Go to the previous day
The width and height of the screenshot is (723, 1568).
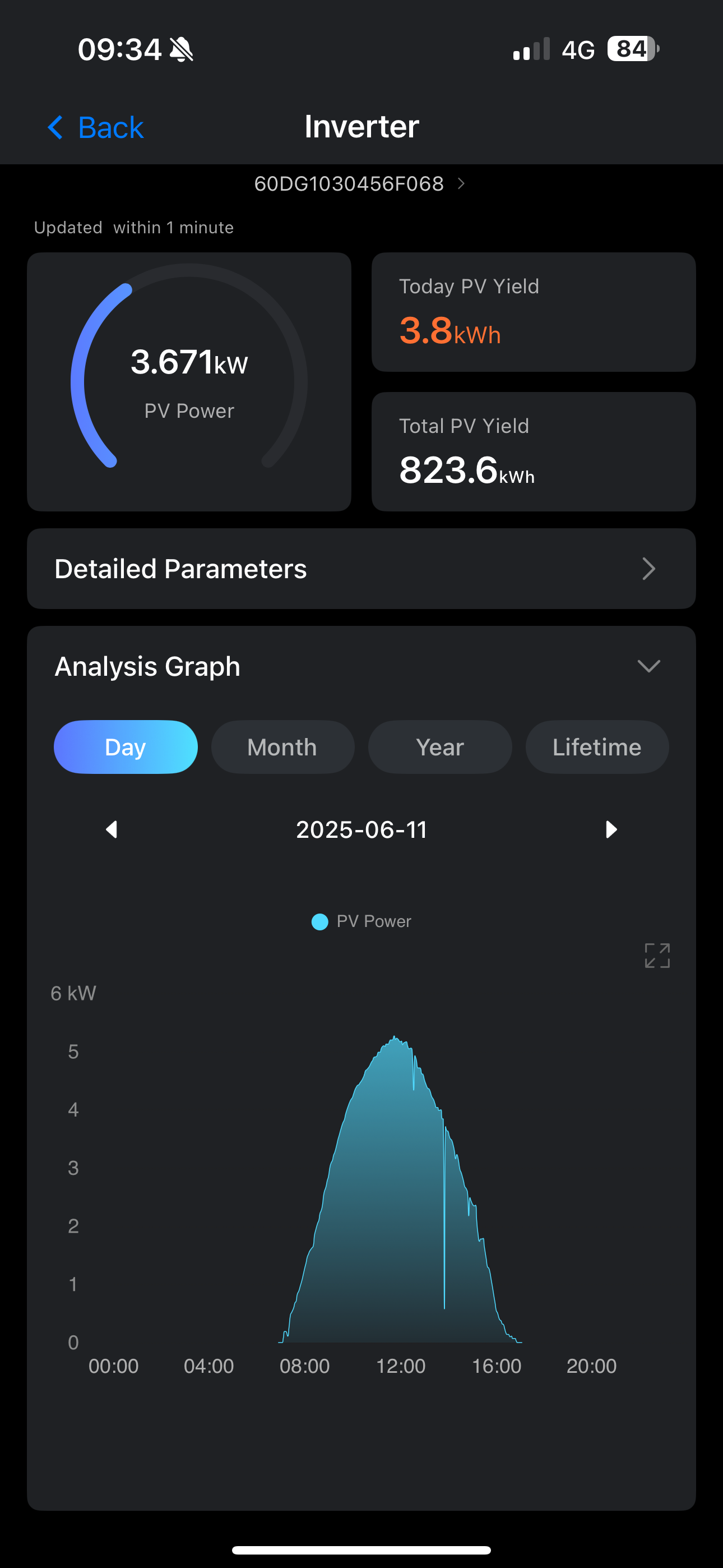pos(112,829)
